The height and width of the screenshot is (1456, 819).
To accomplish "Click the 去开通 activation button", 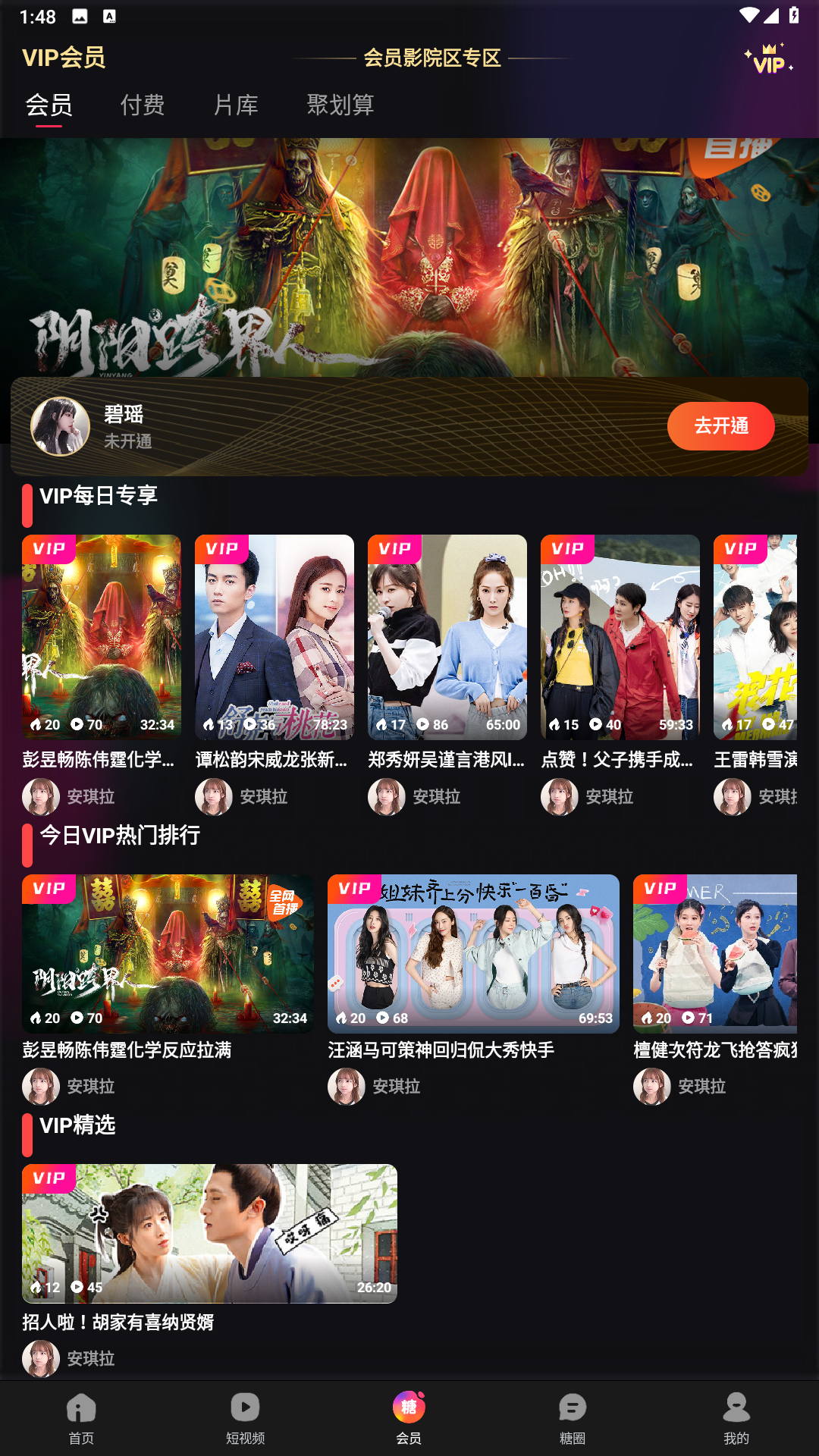I will [720, 426].
